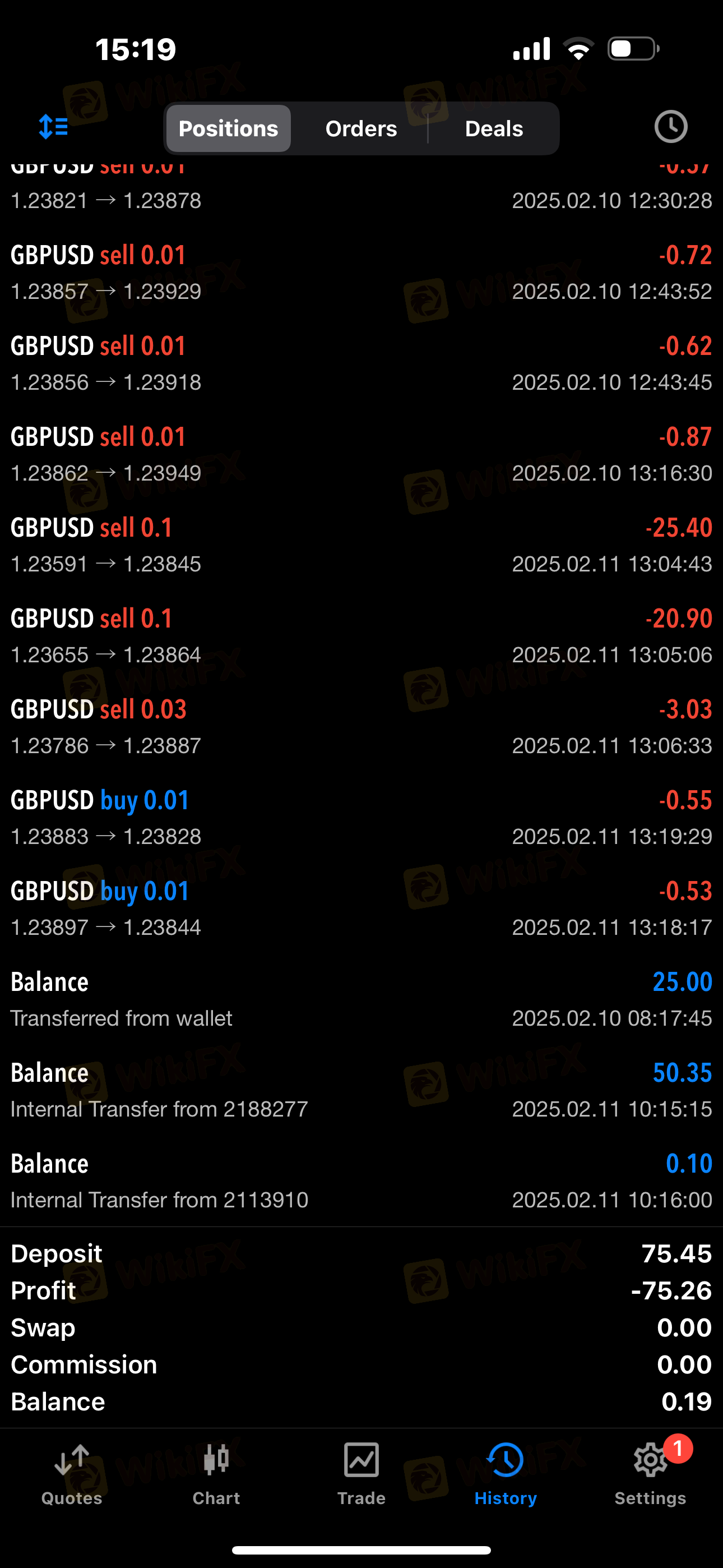The width and height of the screenshot is (723, 1568).
Task: Select the Positions segment
Action: click(x=228, y=128)
